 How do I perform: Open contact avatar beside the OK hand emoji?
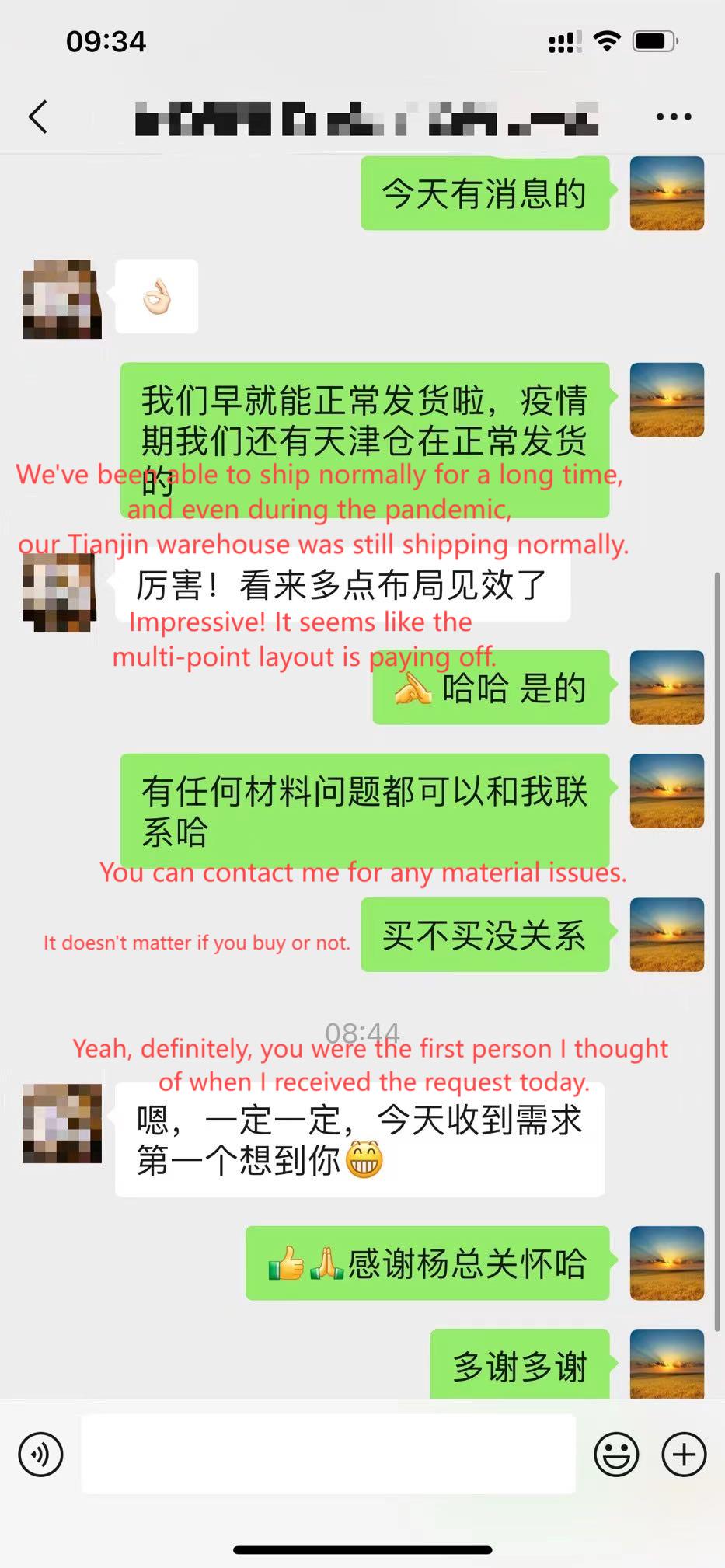[x=62, y=298]
